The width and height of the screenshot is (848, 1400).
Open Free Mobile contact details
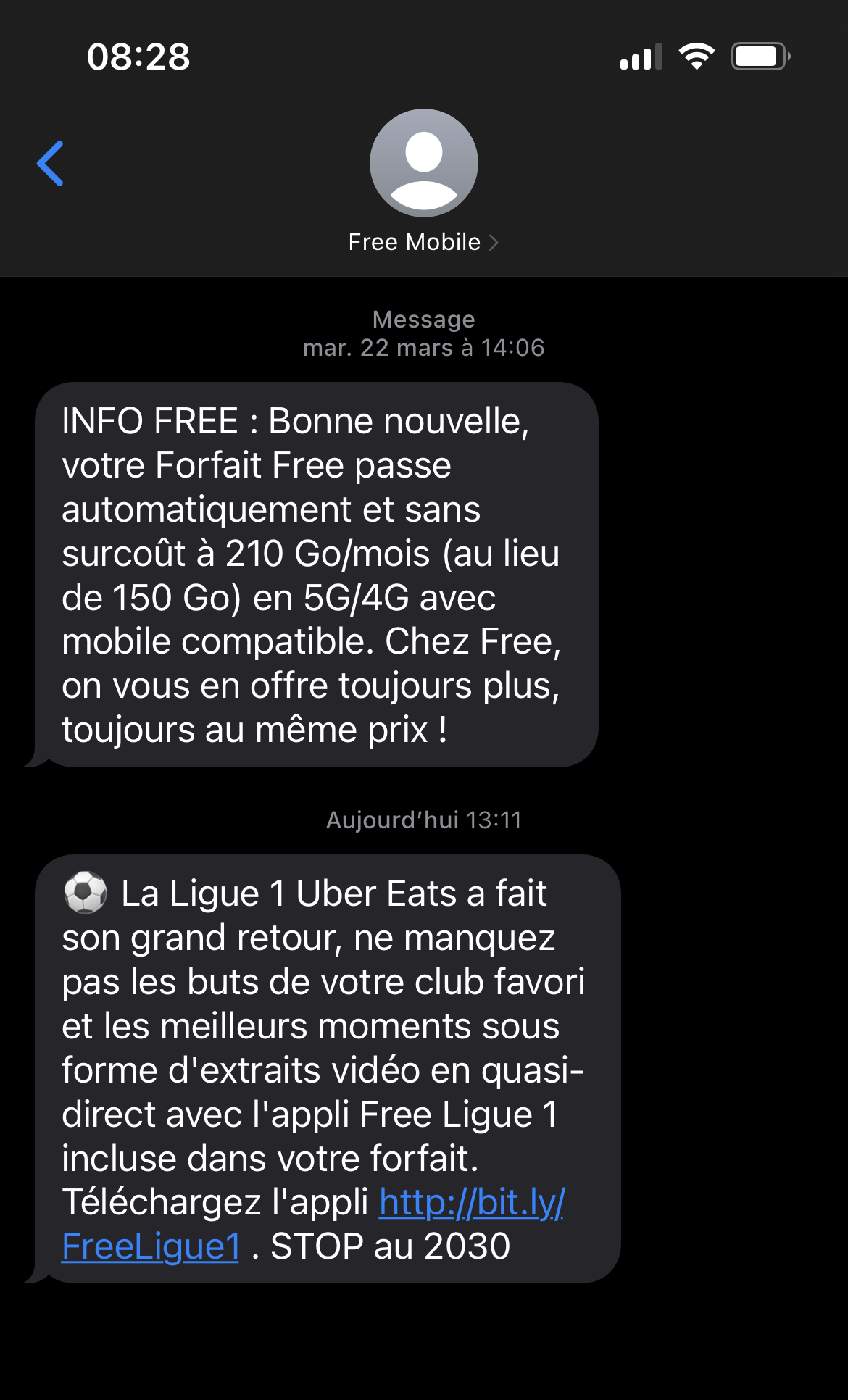pos(423,241)
